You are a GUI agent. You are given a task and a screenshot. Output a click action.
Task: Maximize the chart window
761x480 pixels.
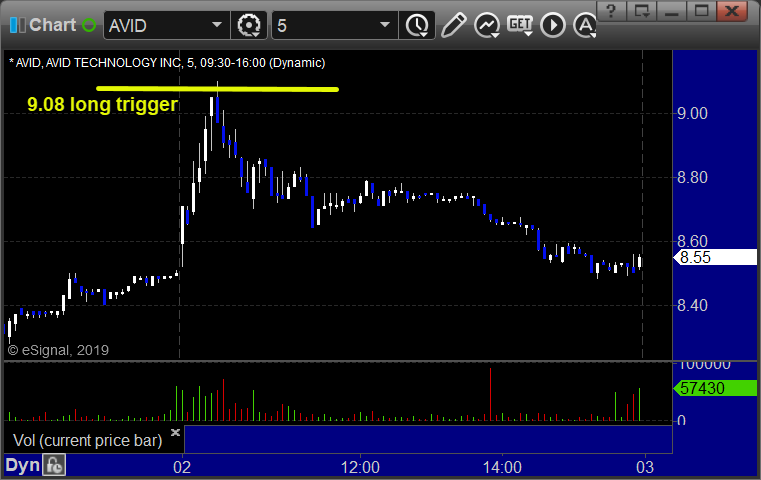[x=703, y=10]
